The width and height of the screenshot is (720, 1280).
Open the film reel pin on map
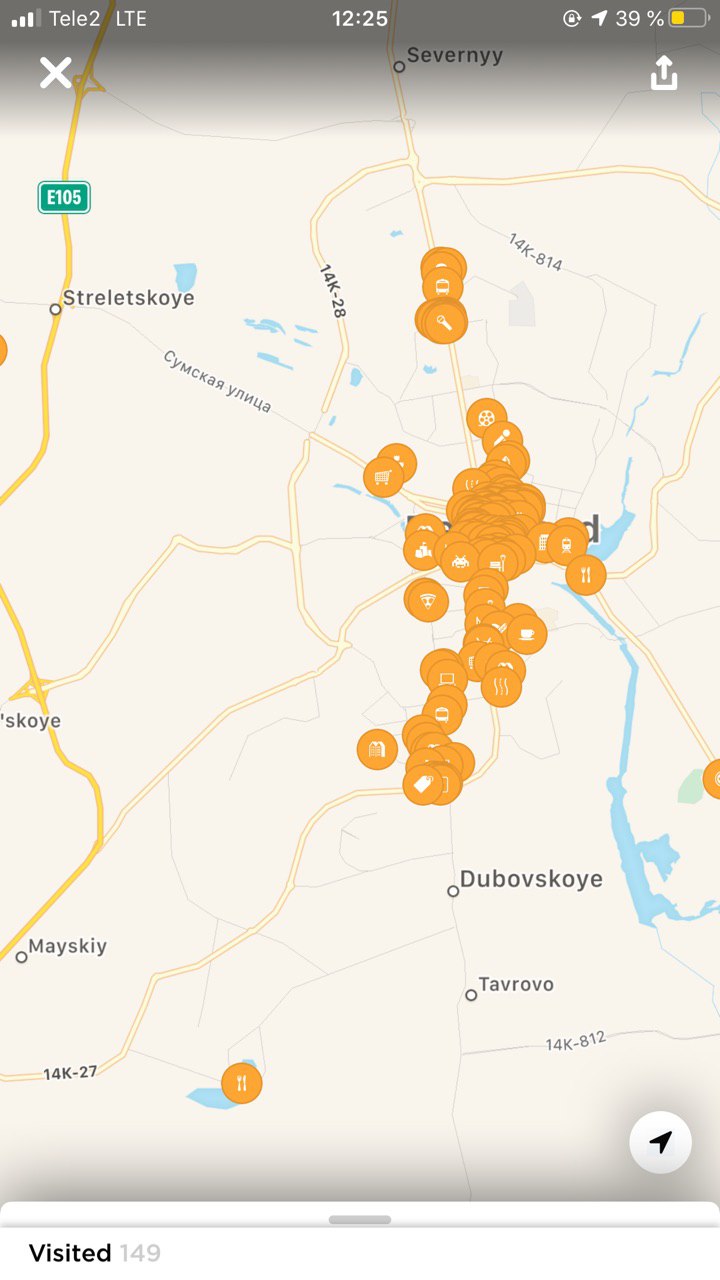(x=486, y=417)
